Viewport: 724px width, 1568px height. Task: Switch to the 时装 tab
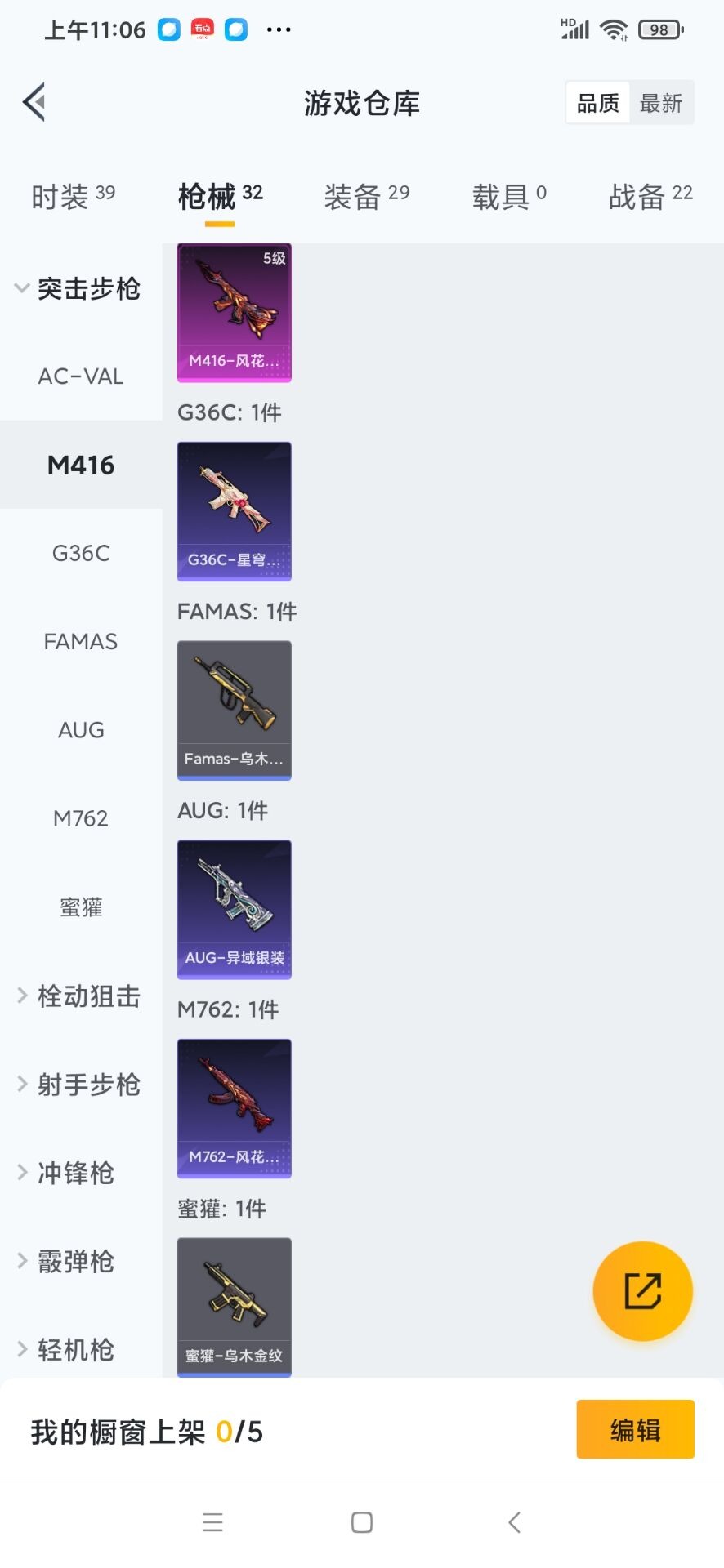click(73, 197)
